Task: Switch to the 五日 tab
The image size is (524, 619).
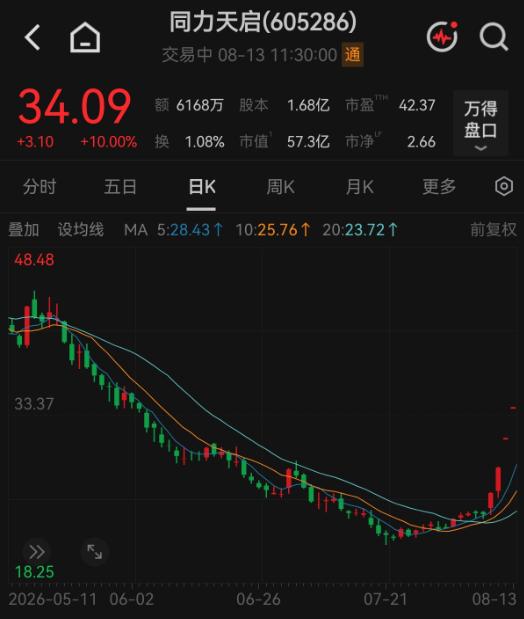Action: 120,187
